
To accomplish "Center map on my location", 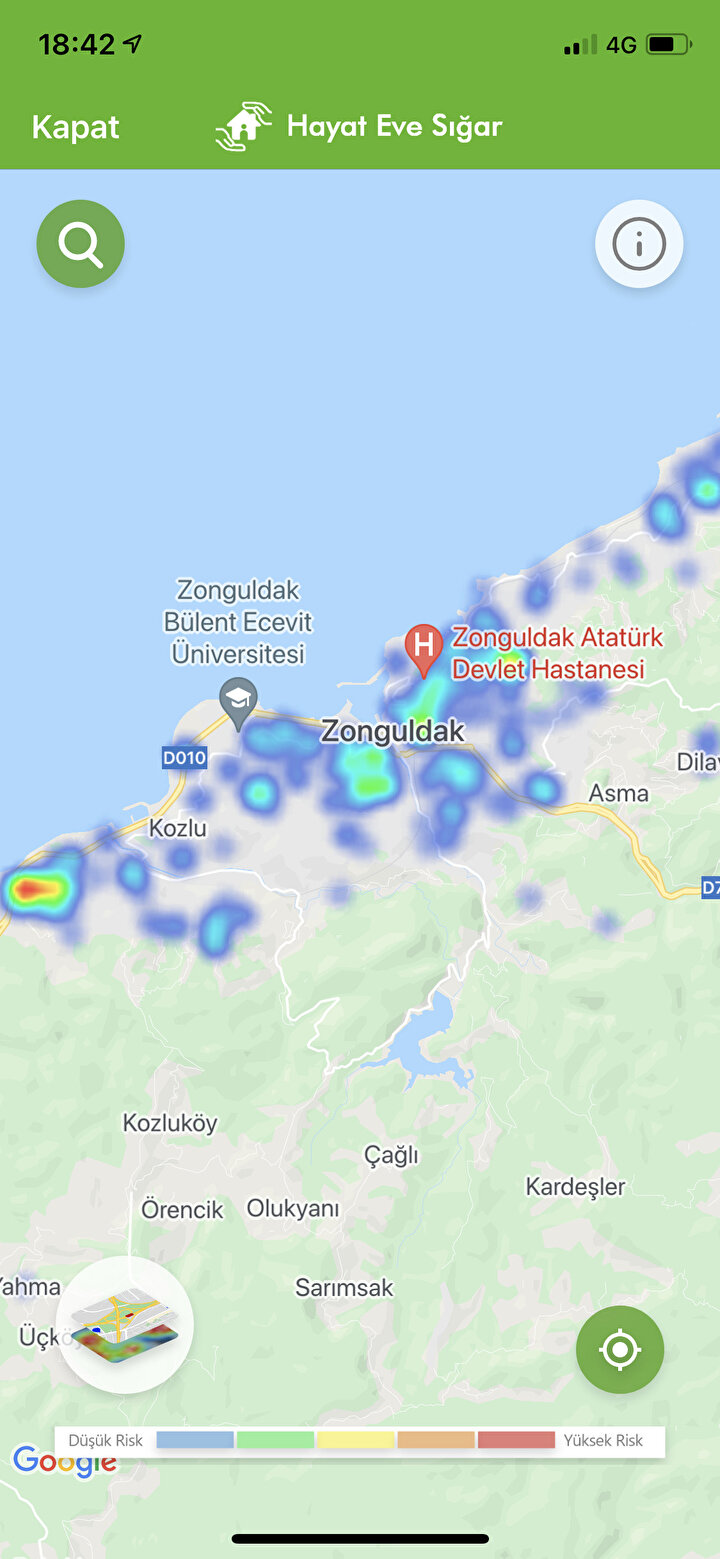I will [x=619, y=1349].
